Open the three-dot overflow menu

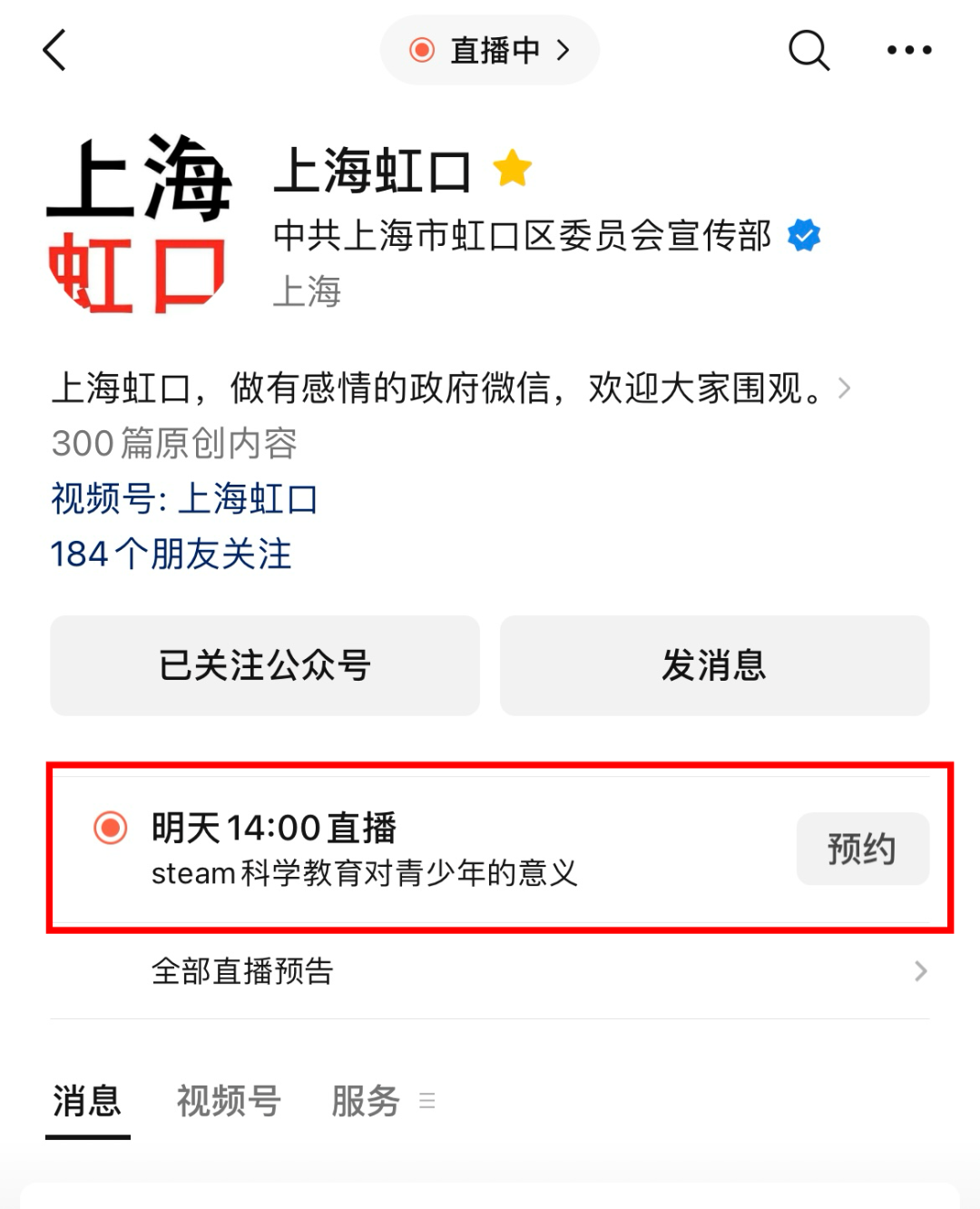(909, 50)
